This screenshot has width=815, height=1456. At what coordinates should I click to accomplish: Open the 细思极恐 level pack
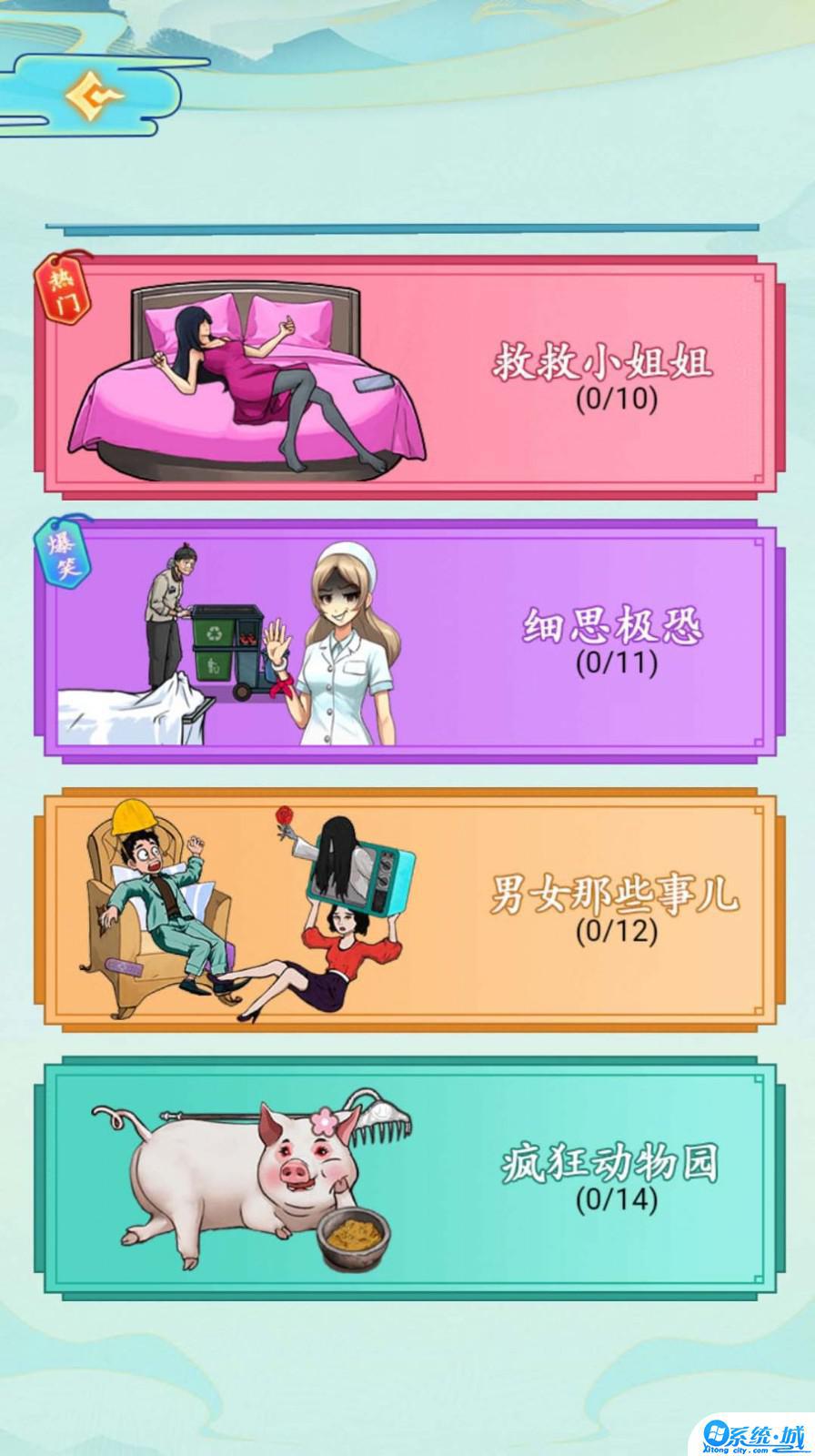(407, 641)
